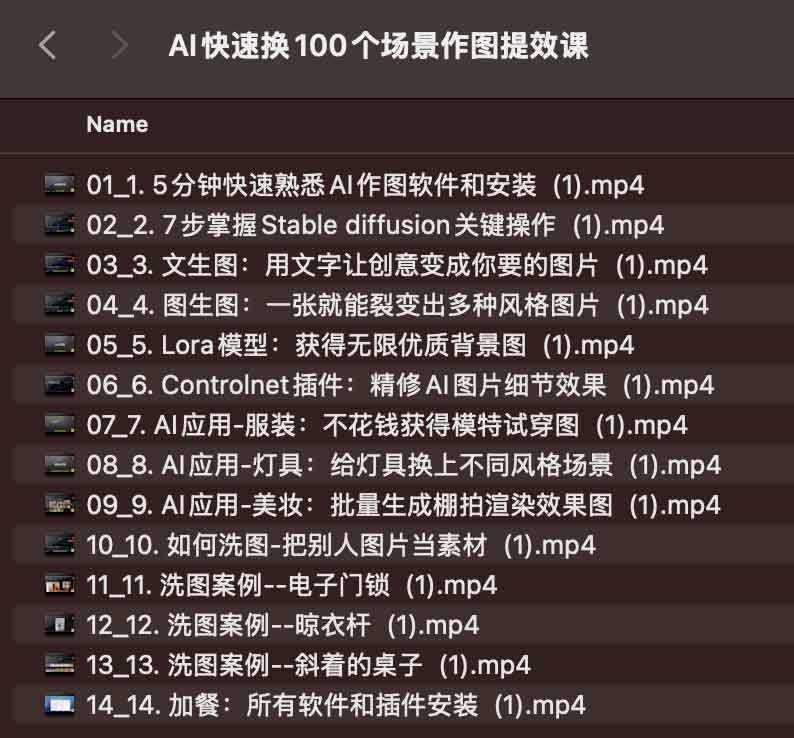The width and height of the screenshot is (794, 738).
Task: Open the 13_13 洗图案例--斜着的桌子 video
Action: coord(309,665)
